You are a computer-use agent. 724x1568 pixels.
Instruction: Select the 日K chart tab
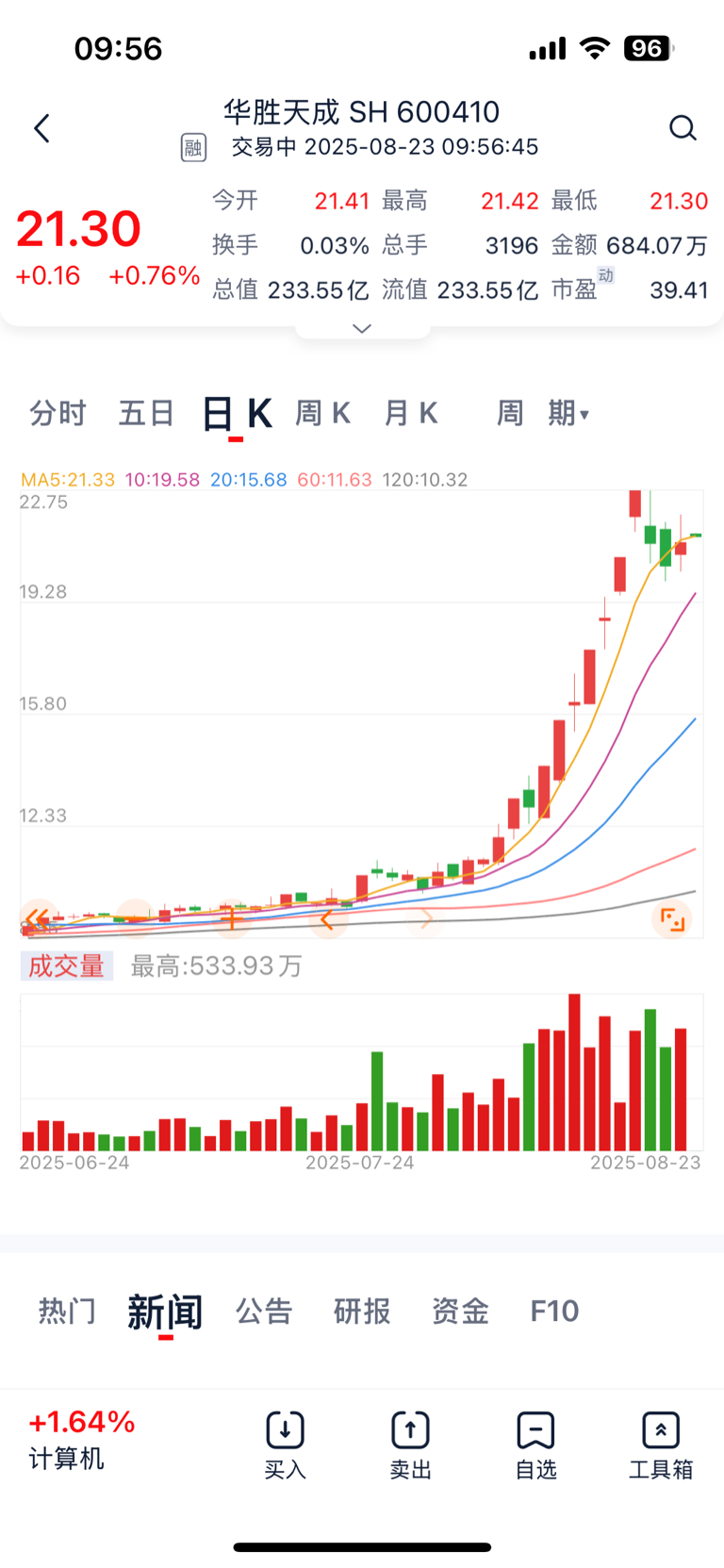coord(238,414)
